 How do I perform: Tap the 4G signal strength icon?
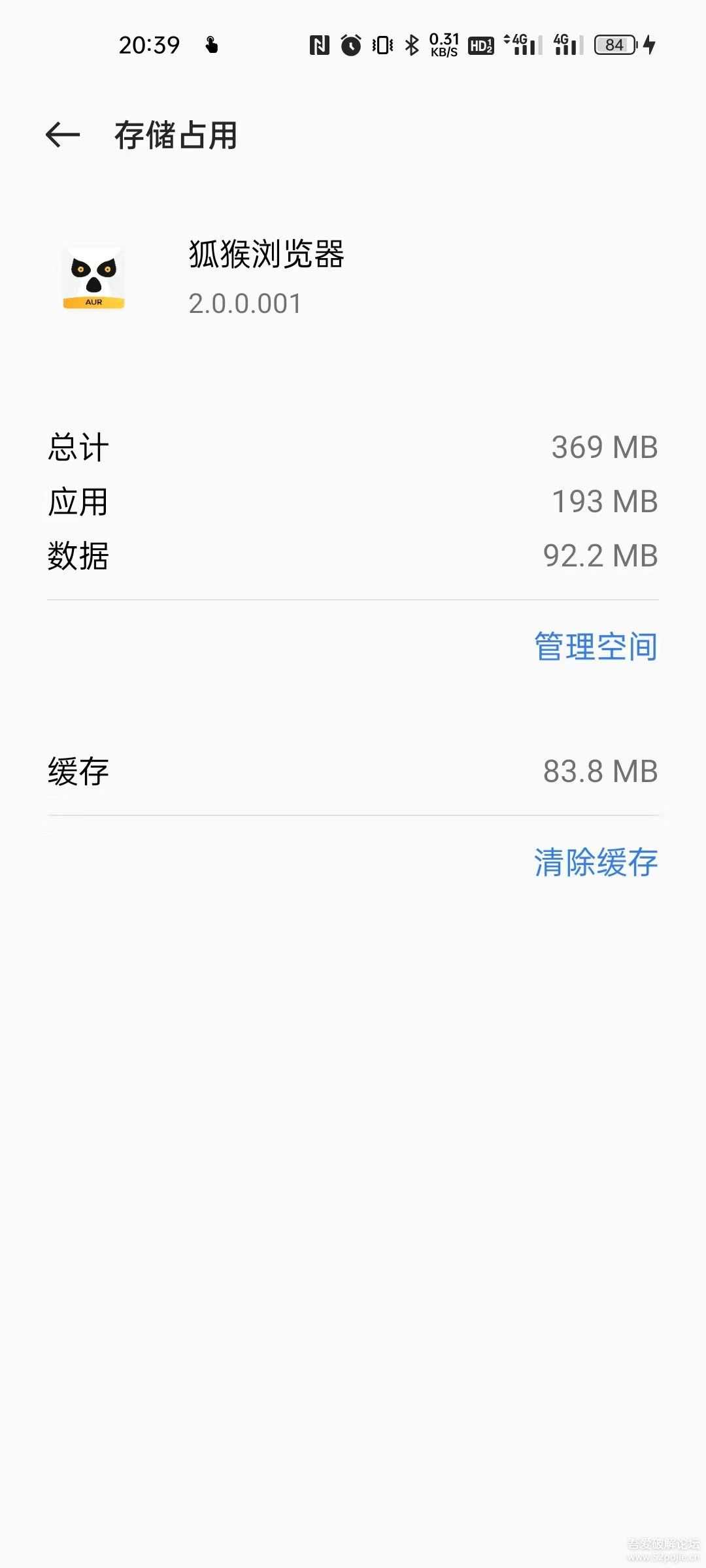tap(523, 44)
